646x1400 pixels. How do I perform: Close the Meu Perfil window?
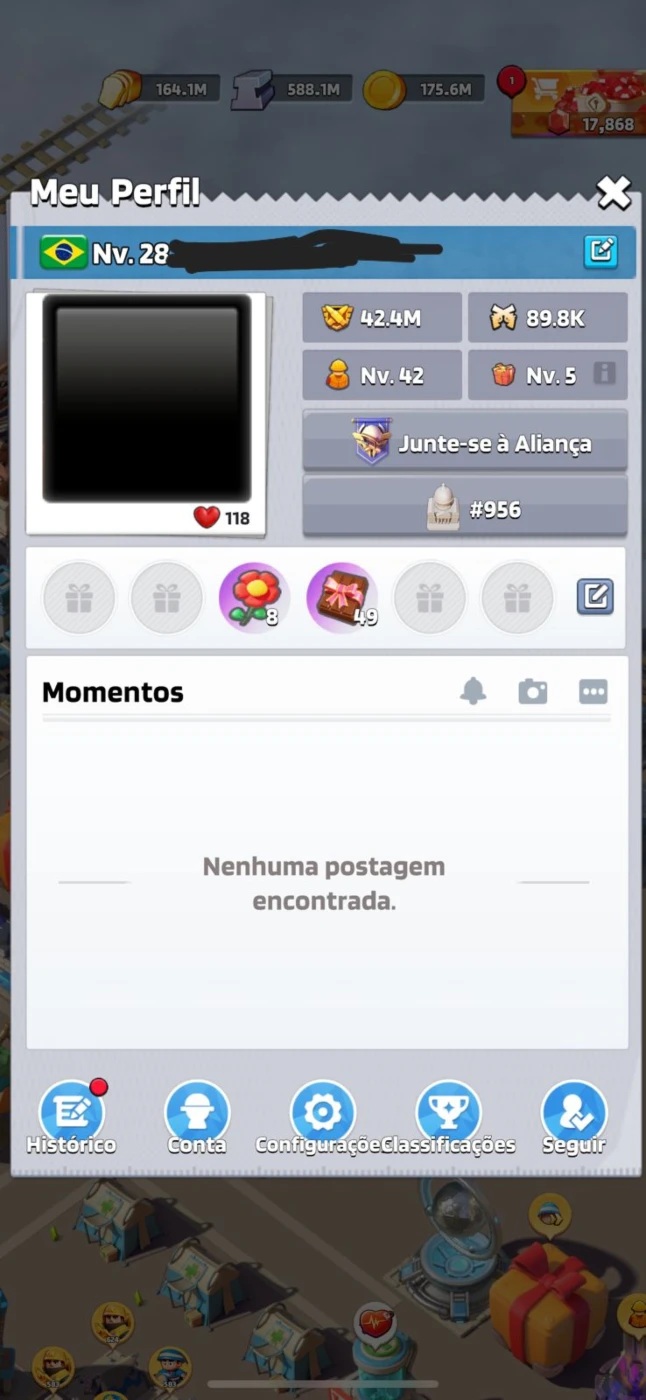tap(613, 192)
